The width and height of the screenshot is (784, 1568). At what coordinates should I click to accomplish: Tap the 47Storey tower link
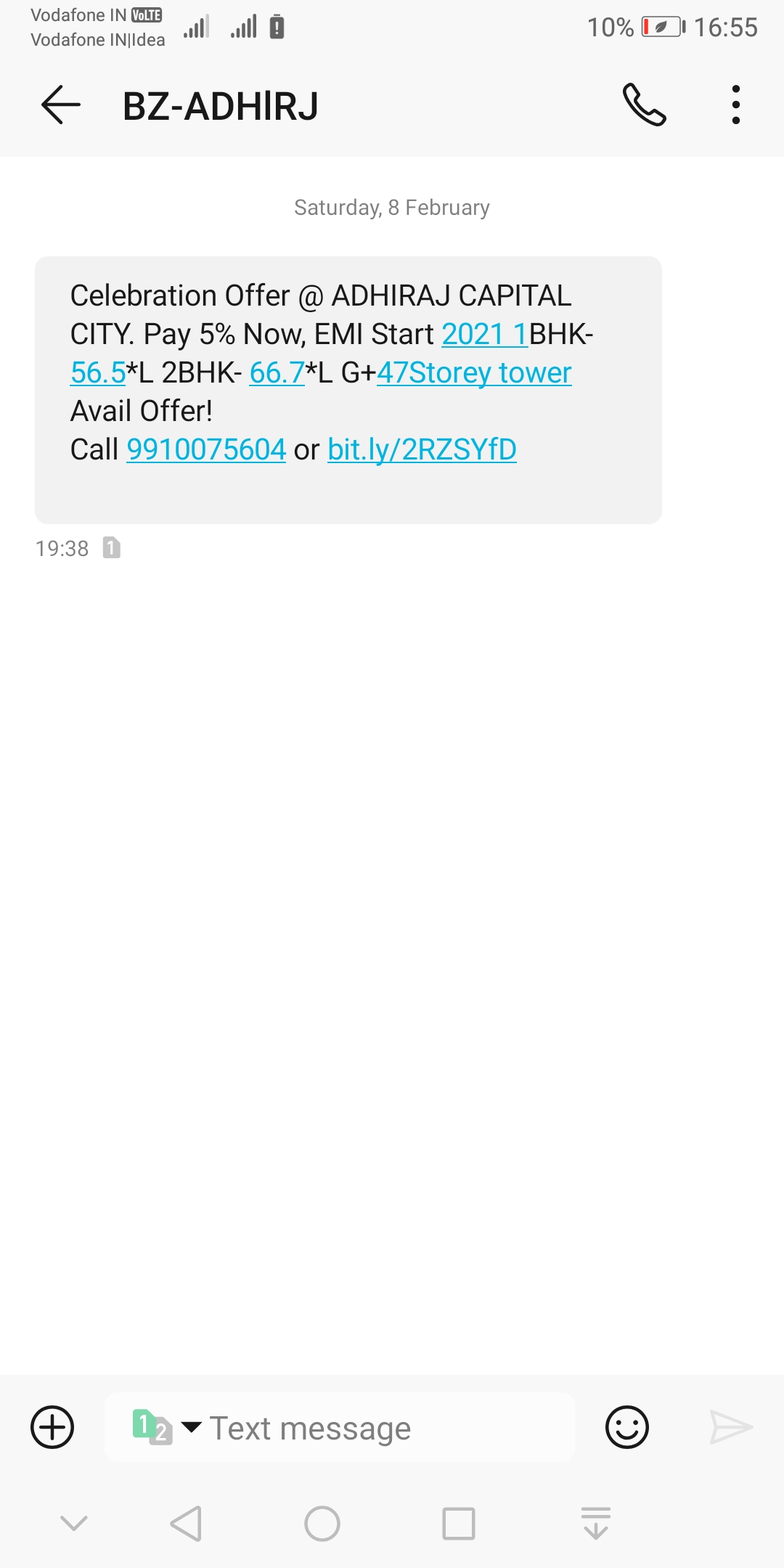[474, 372]
